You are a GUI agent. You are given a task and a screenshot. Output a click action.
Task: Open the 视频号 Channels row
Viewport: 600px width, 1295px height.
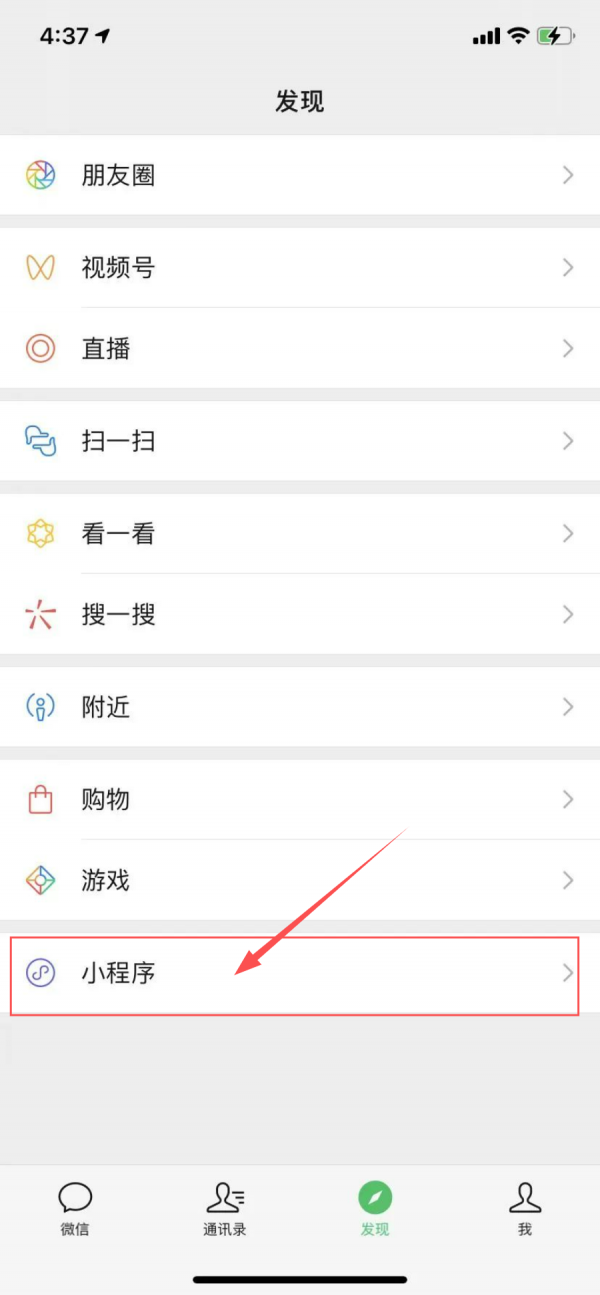[300, 268]
